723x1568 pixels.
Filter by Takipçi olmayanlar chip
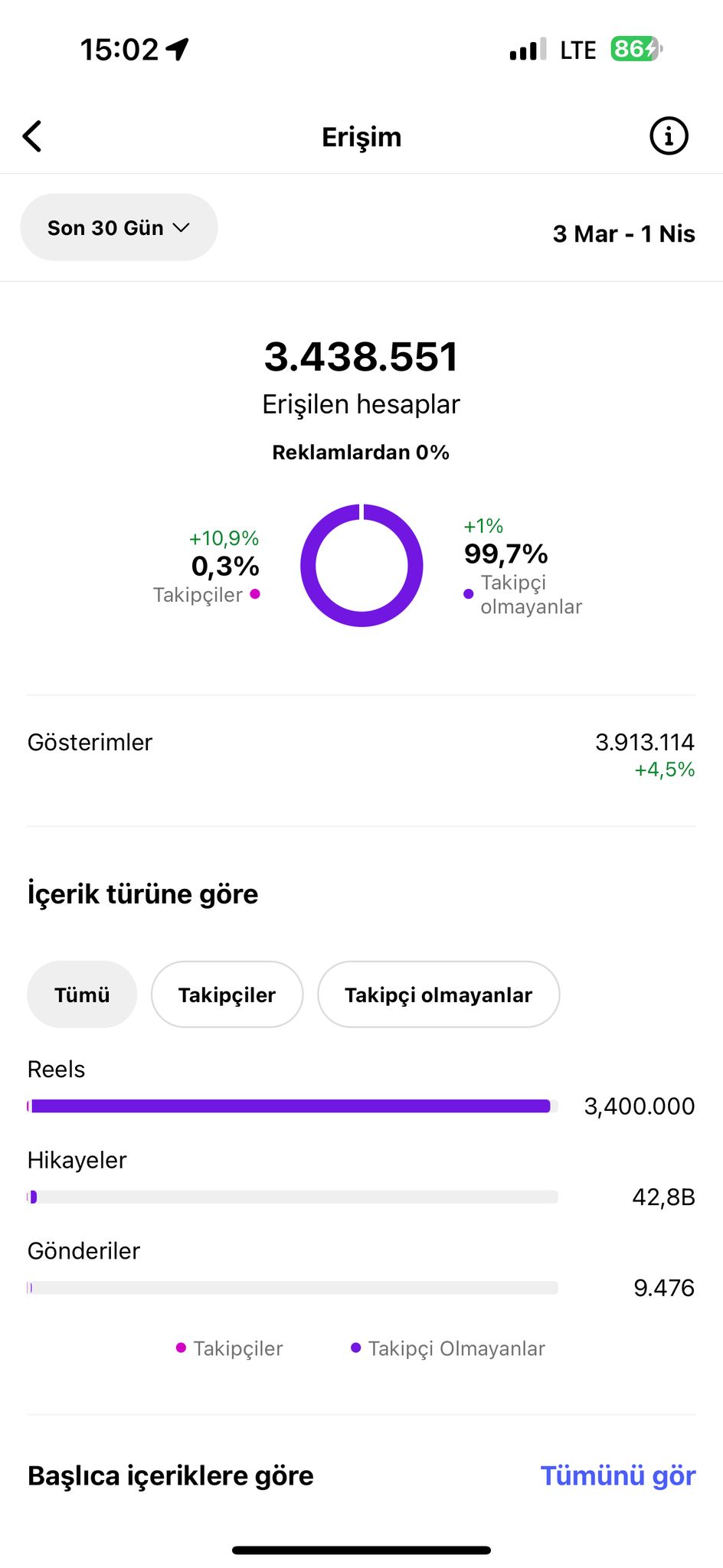[438, 995]
